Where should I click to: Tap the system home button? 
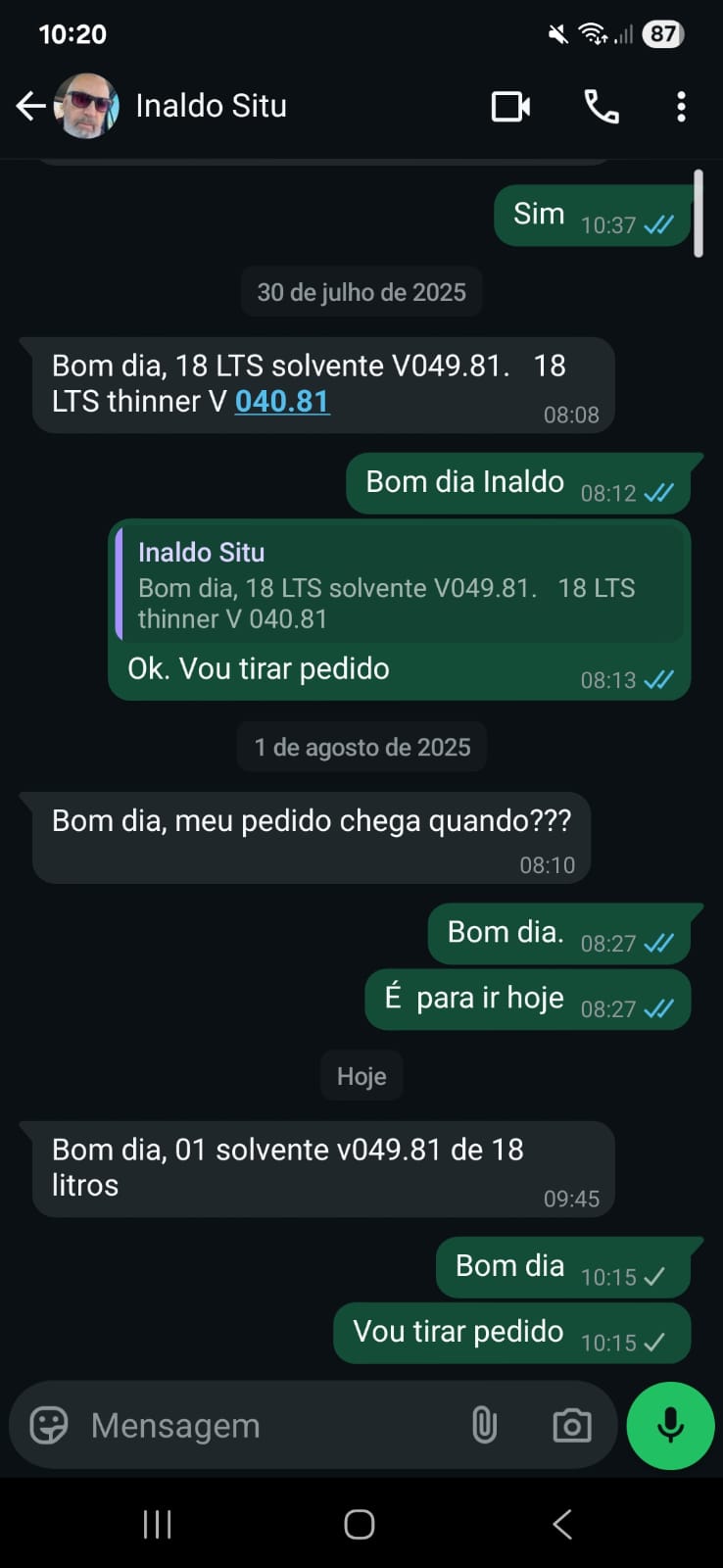click(360, 1524)
